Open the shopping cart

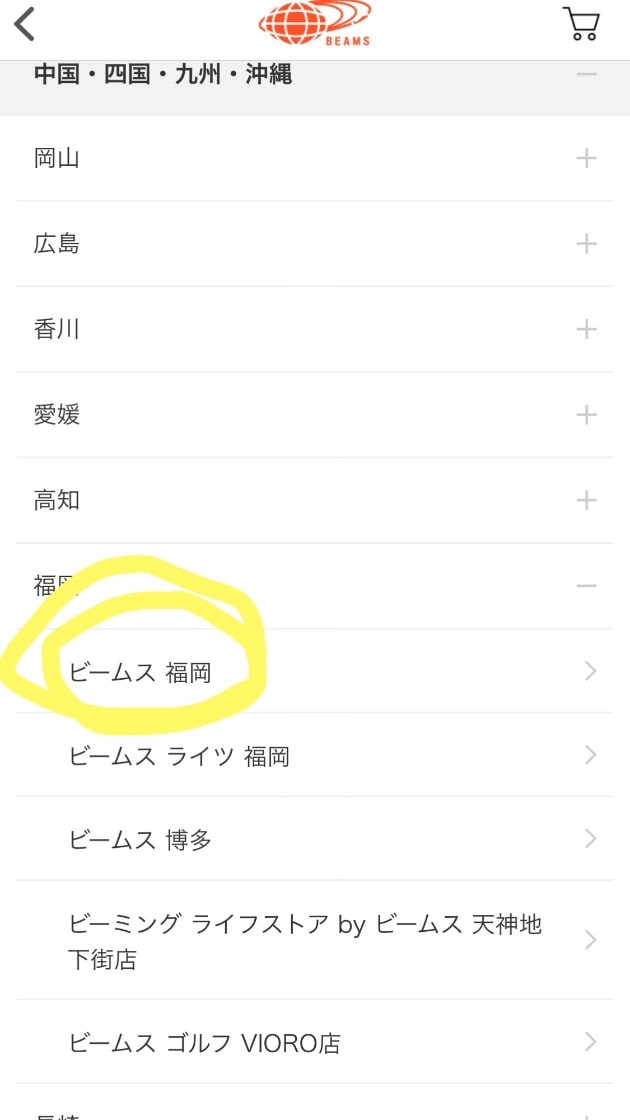[x=581, y=23]
